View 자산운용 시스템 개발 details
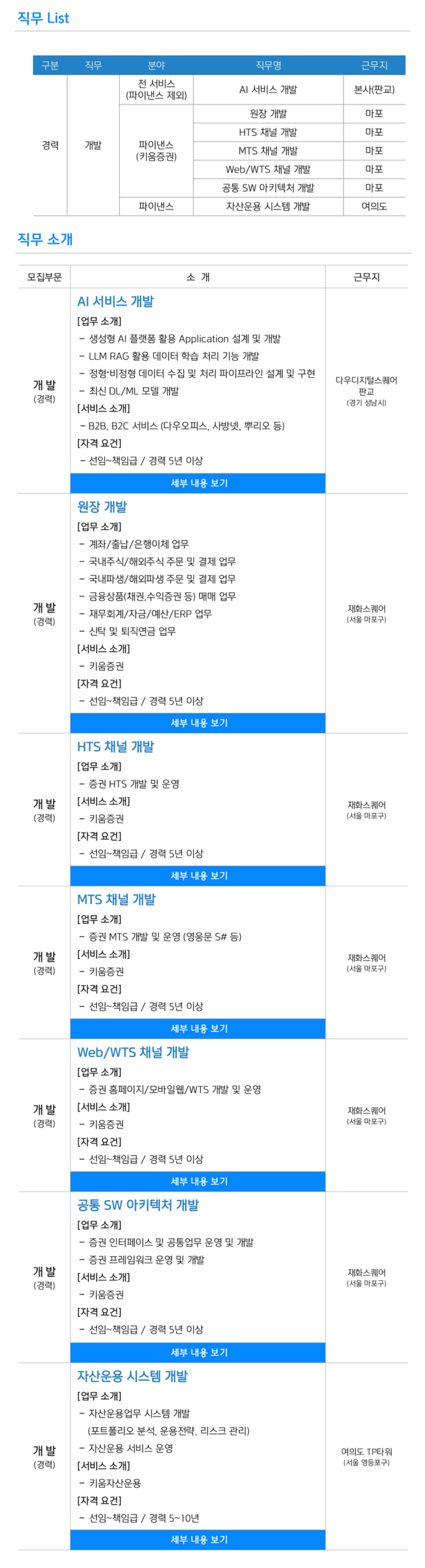Image resolution: width=425 pixels, height=1568 pixels. tap(198, 1539)
